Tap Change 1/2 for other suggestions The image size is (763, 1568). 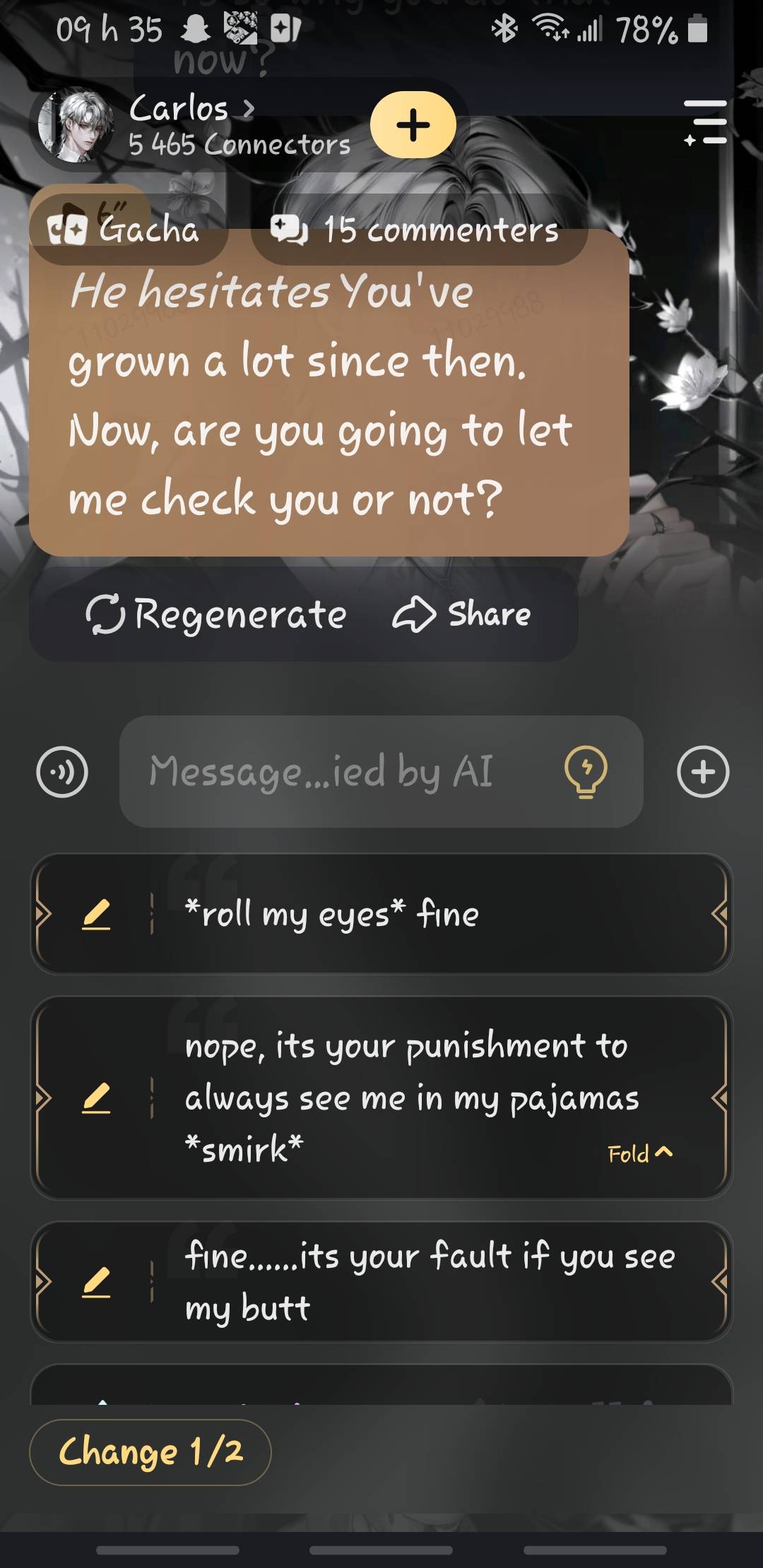point(150,1452)
